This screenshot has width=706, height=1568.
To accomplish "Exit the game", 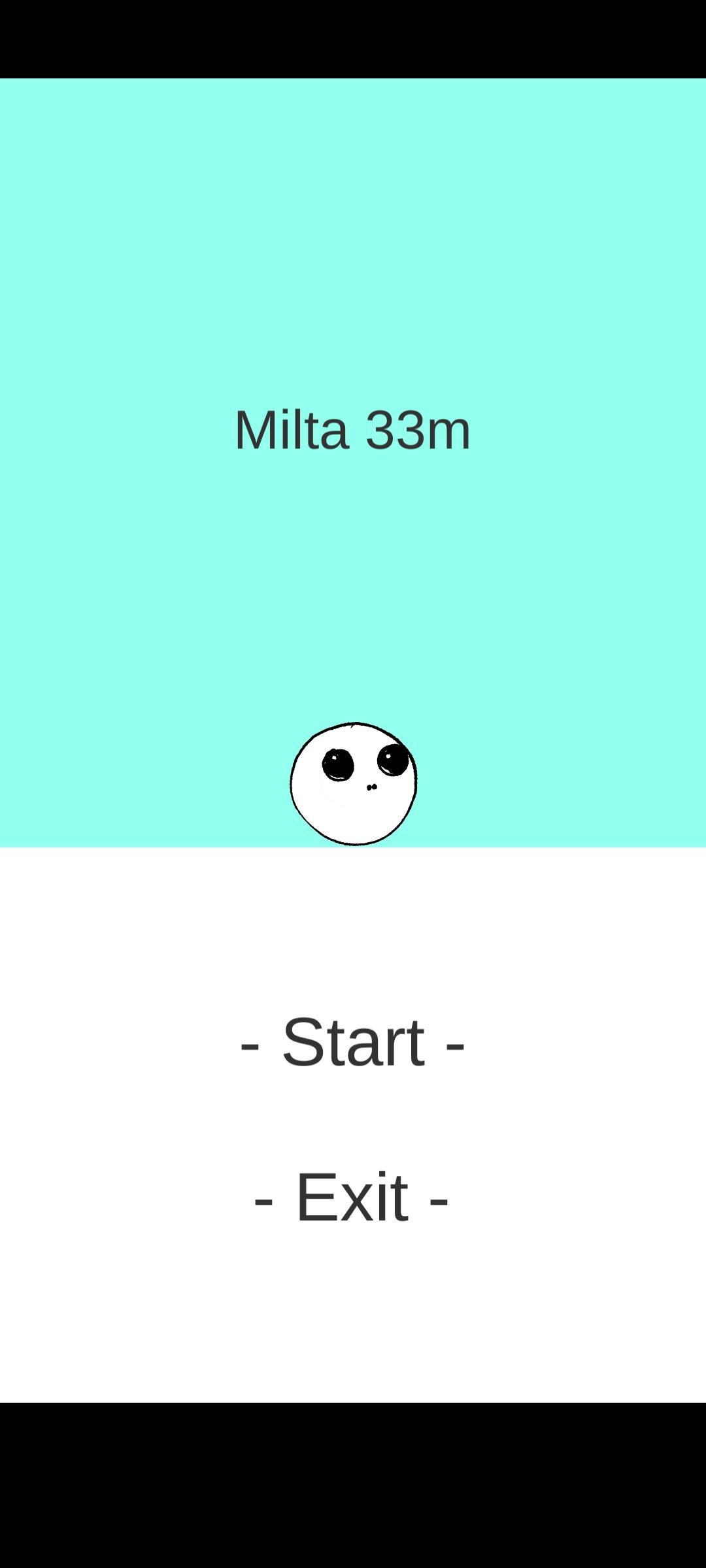I will point(352,1197).
